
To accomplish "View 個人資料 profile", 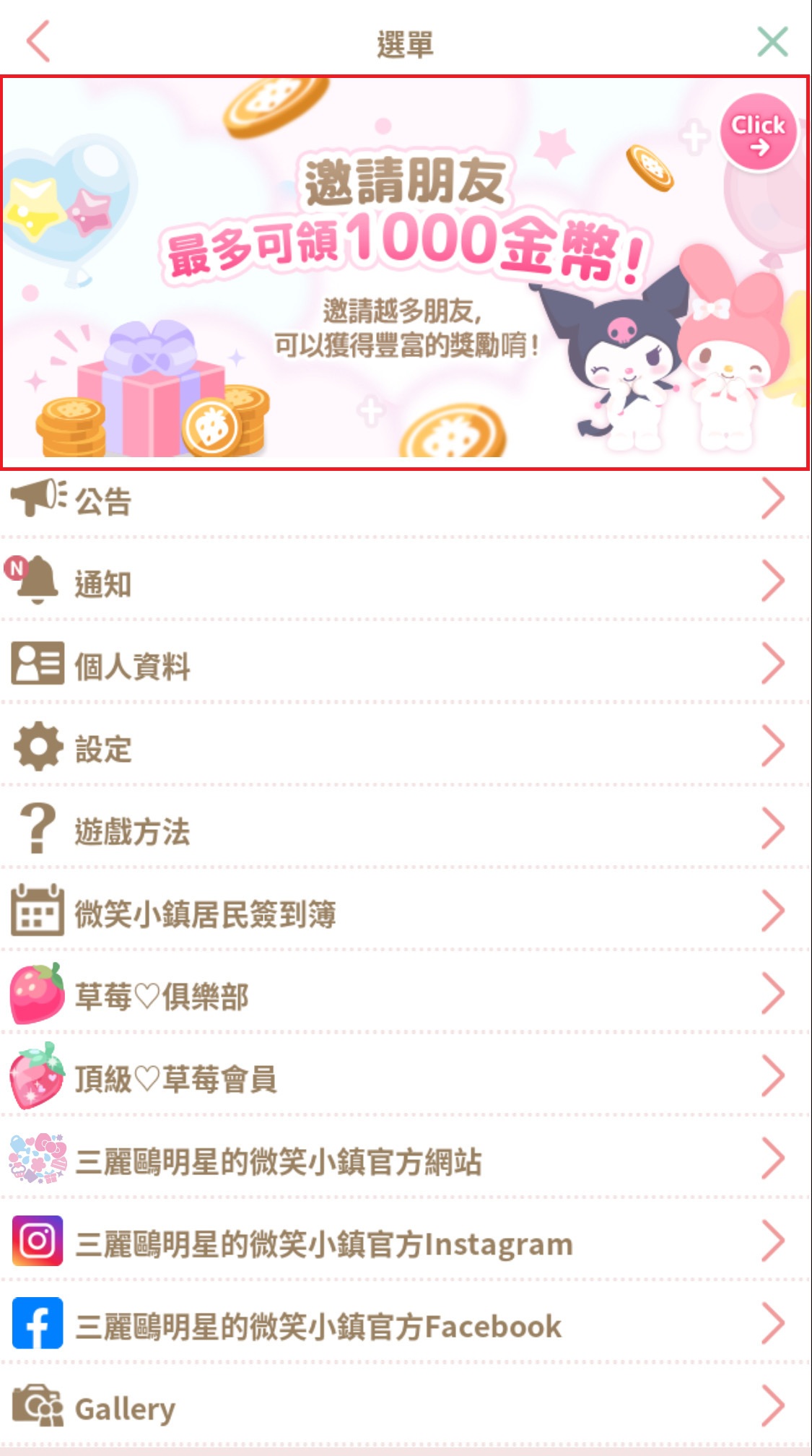I will tap(404, 664).
